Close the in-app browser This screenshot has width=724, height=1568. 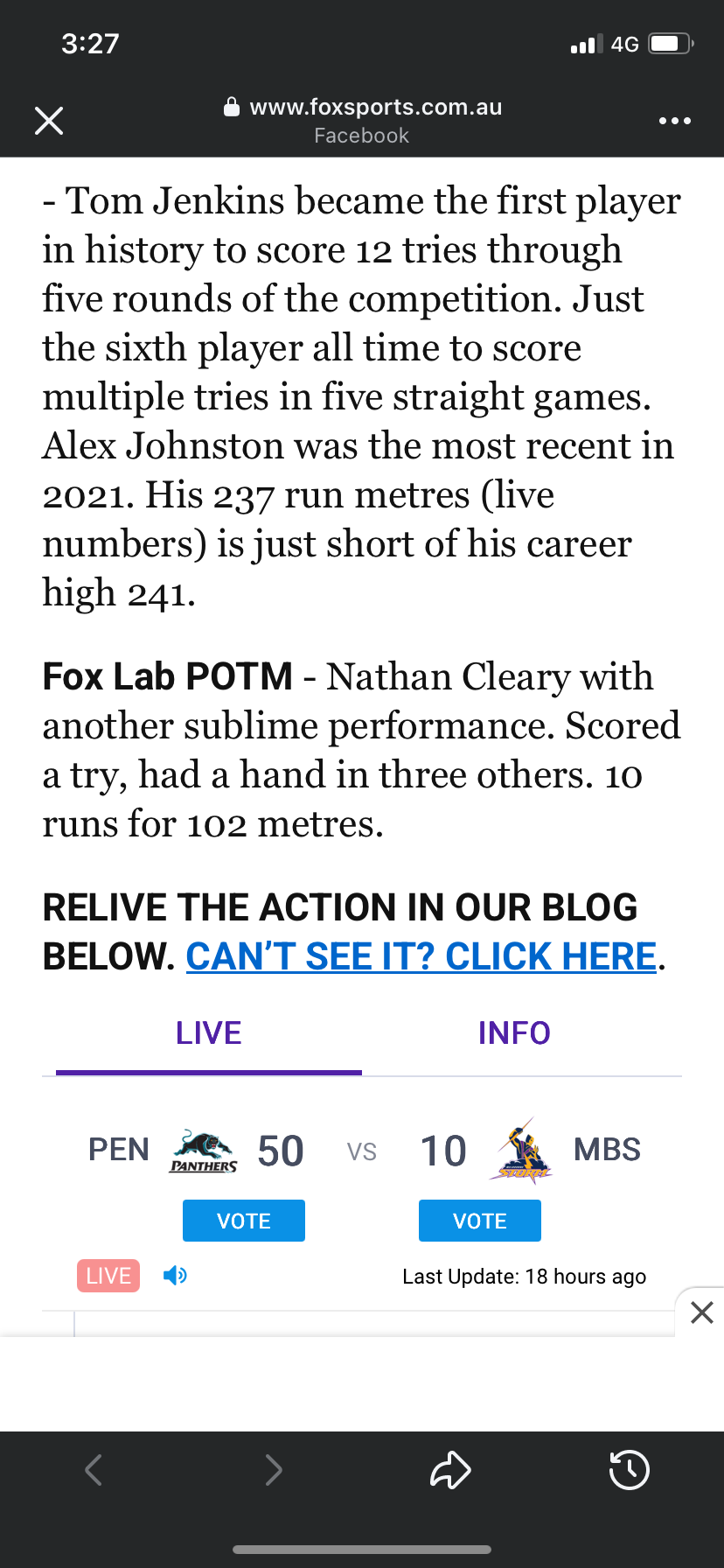tap(49, 121)
